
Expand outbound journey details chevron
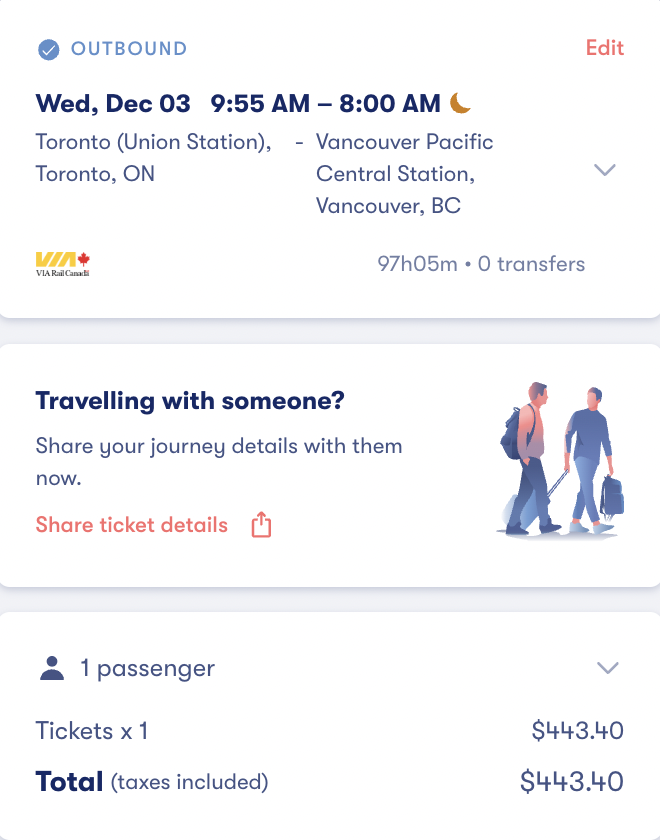[604, 170]
